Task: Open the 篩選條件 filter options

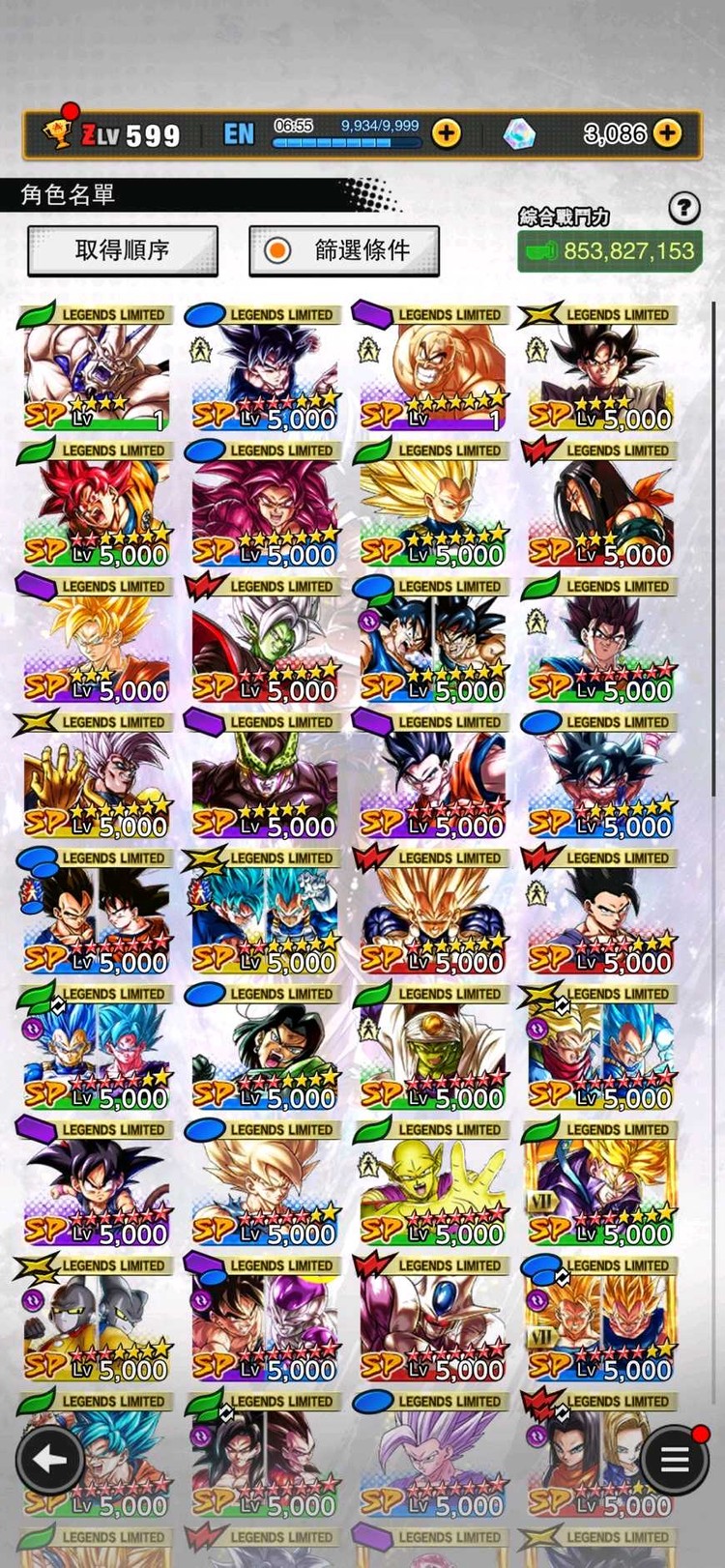Action: 344,250
